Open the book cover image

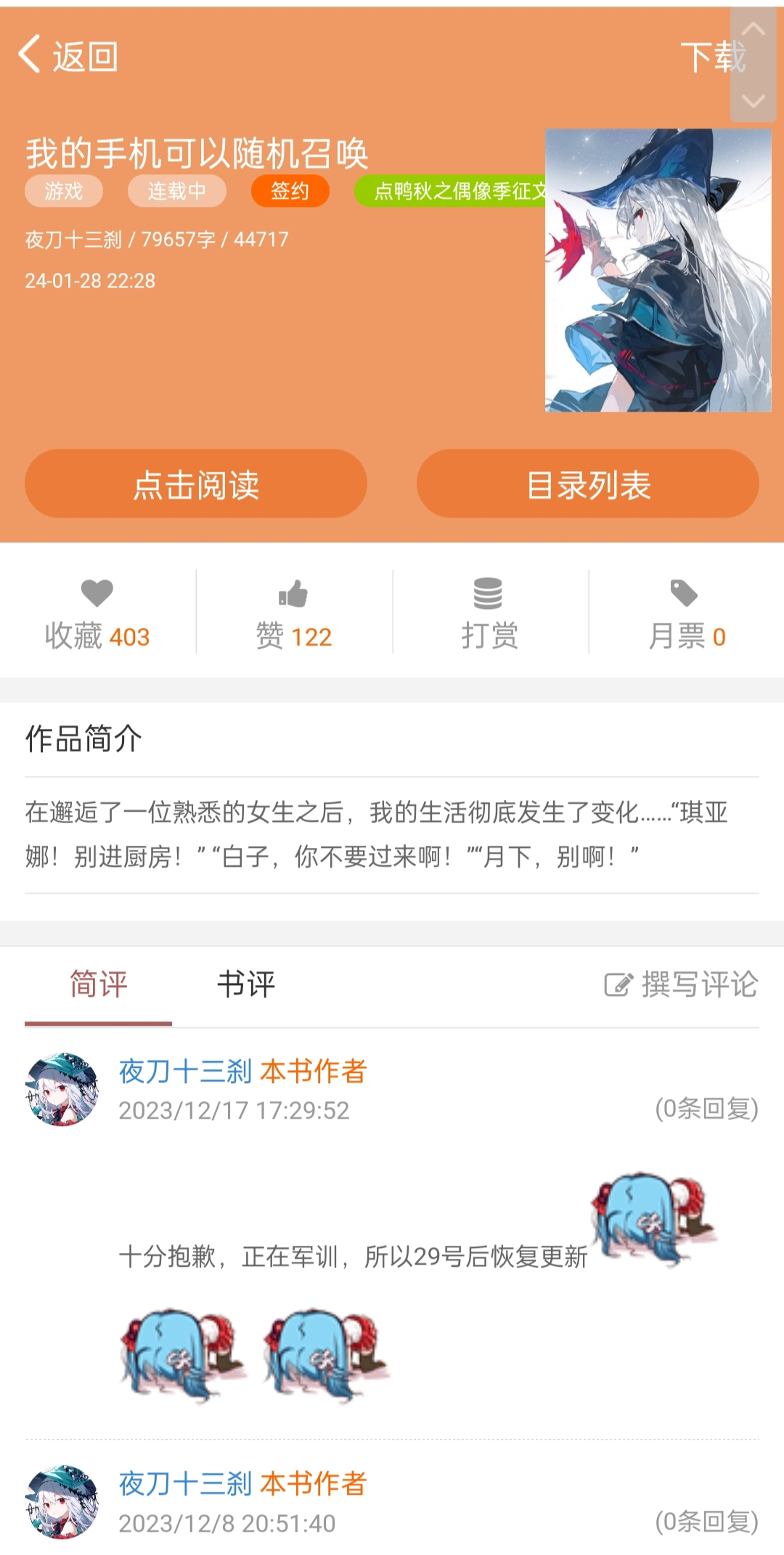pyautogui.click(x=658, y=270)
